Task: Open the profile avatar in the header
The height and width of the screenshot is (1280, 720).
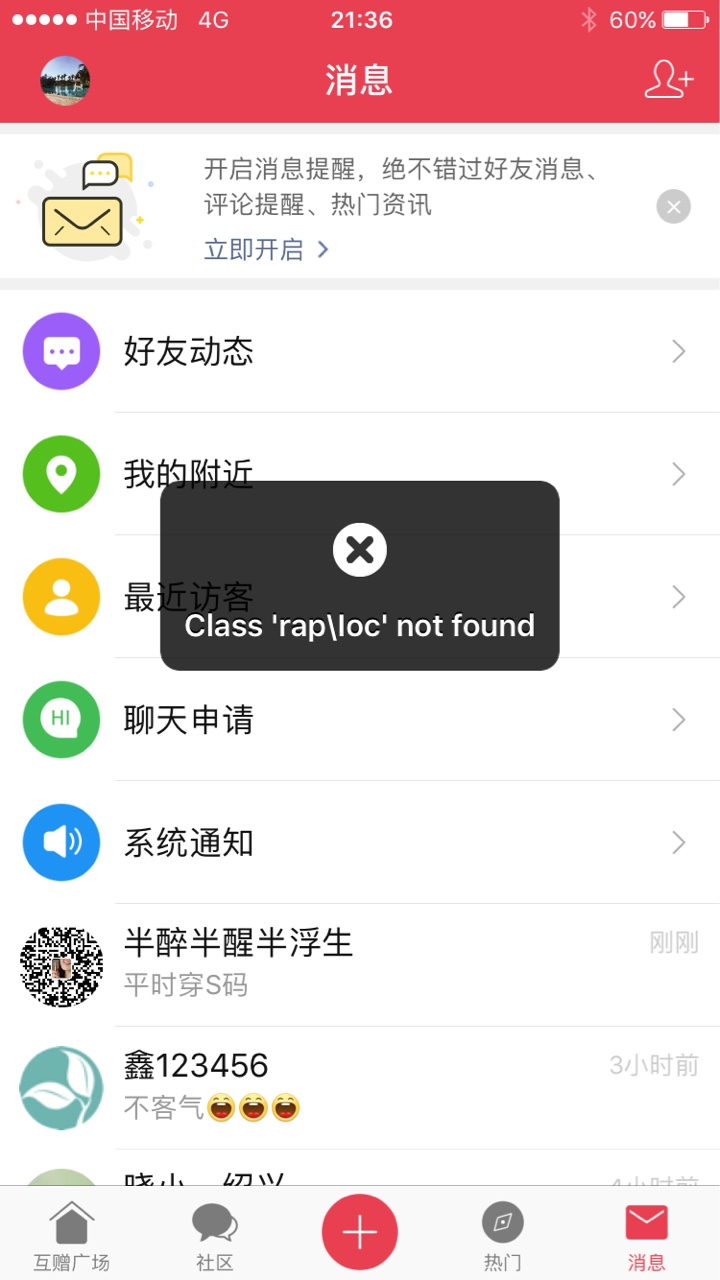Action: tap(65, 81)
